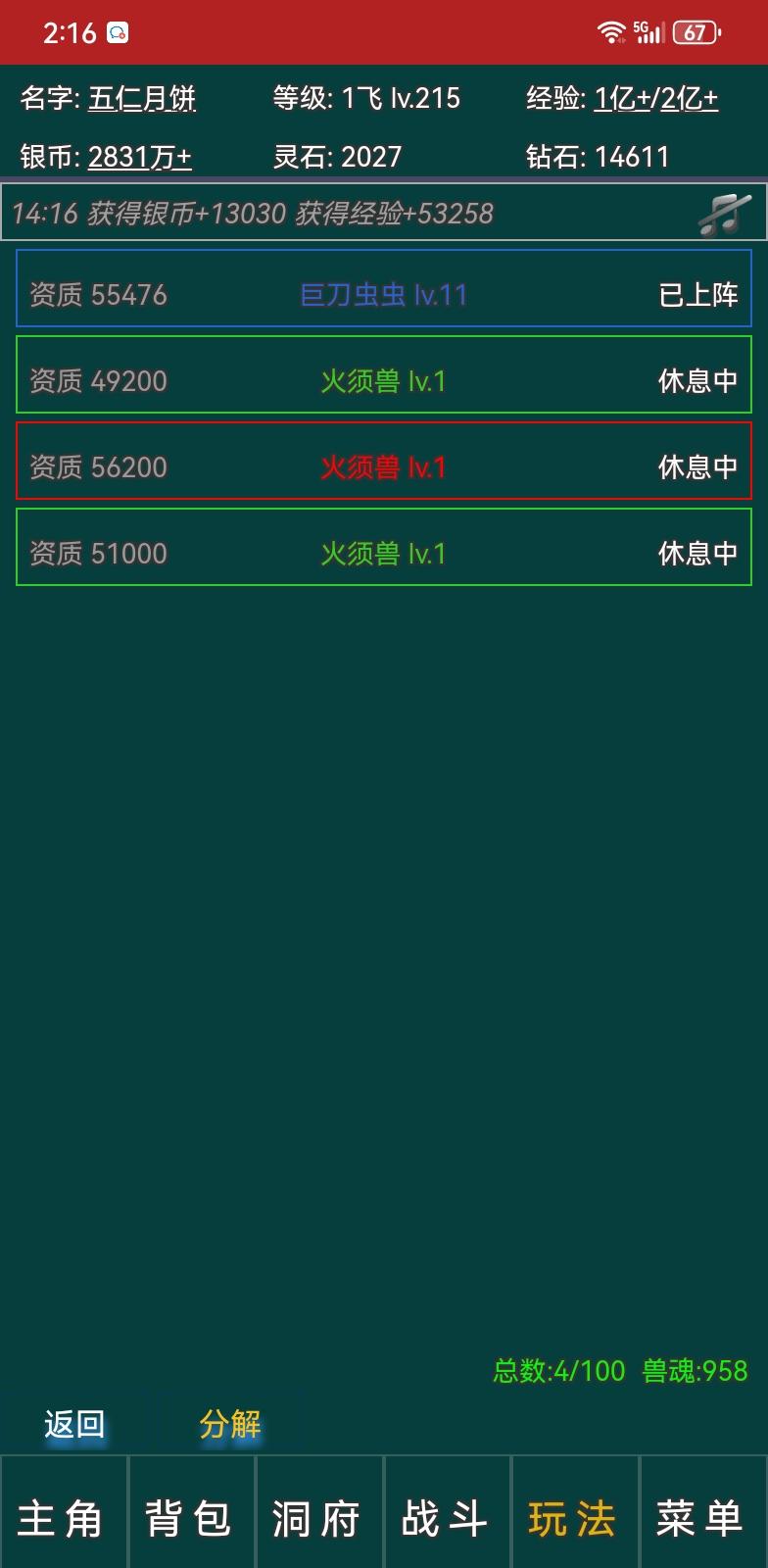Open the chat bubble icon in status bar
Image resolution: width=768 pixels, height=1568 pixels.
[118, 32]
